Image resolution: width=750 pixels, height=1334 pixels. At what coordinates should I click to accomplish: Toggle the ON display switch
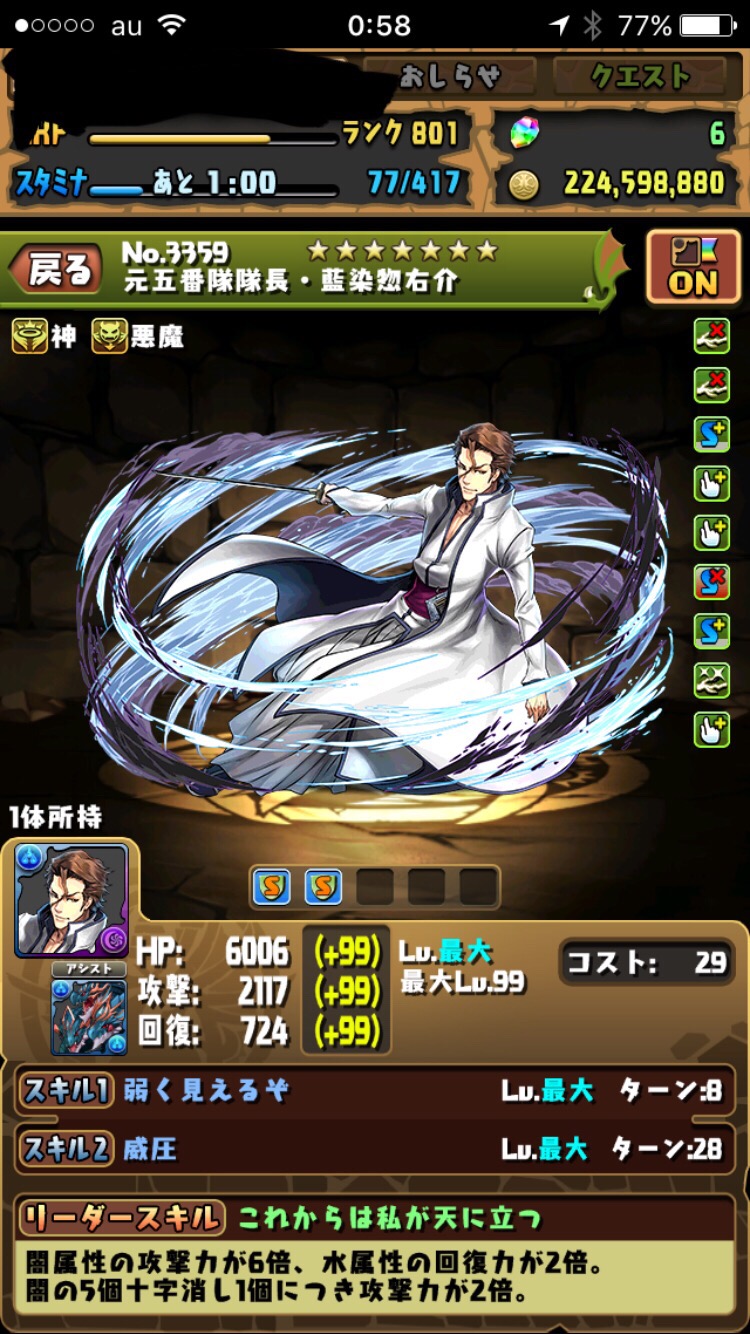[x=693, y=266]
